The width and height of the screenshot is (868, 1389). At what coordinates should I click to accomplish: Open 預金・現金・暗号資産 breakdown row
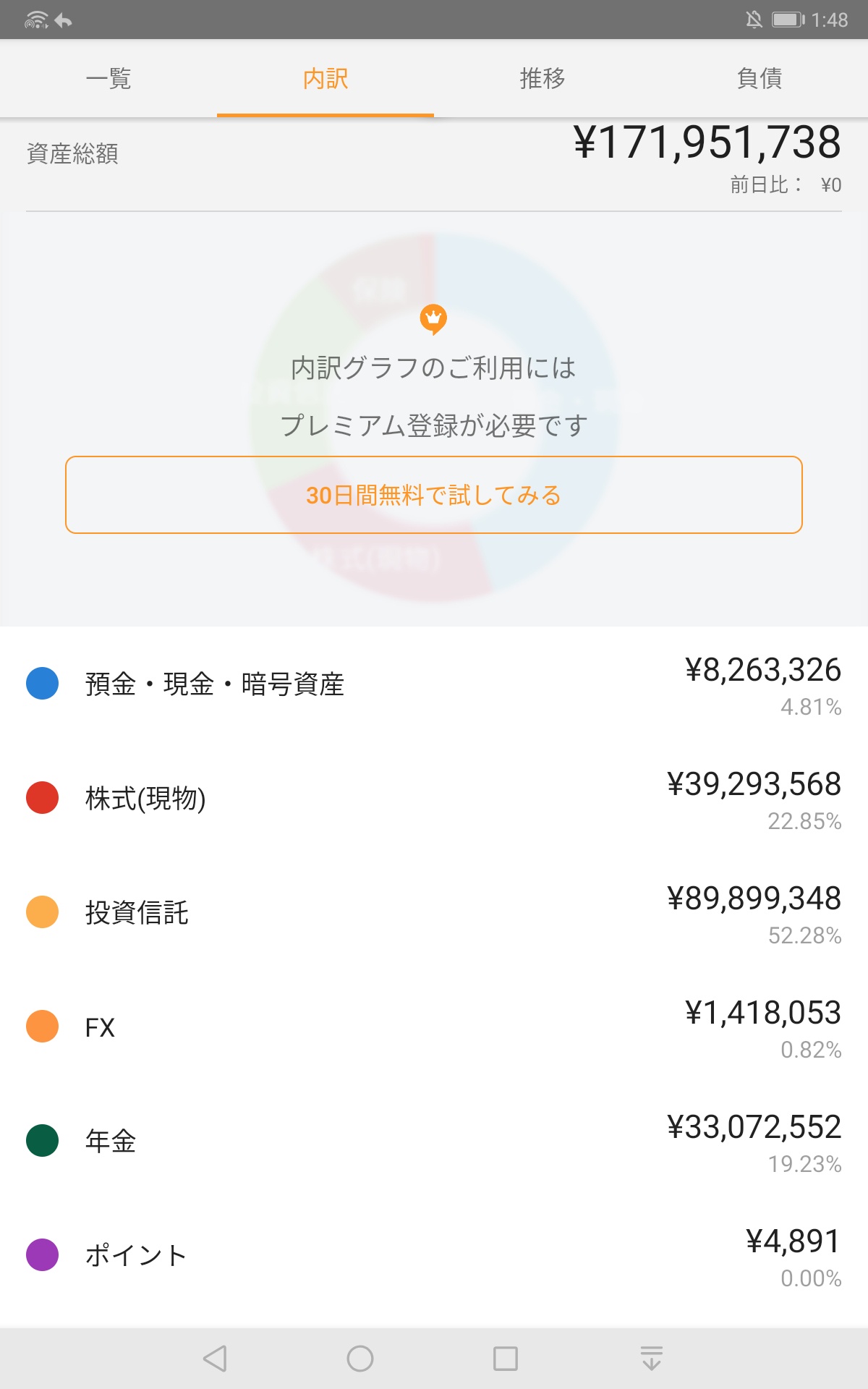tap(434, 684)
